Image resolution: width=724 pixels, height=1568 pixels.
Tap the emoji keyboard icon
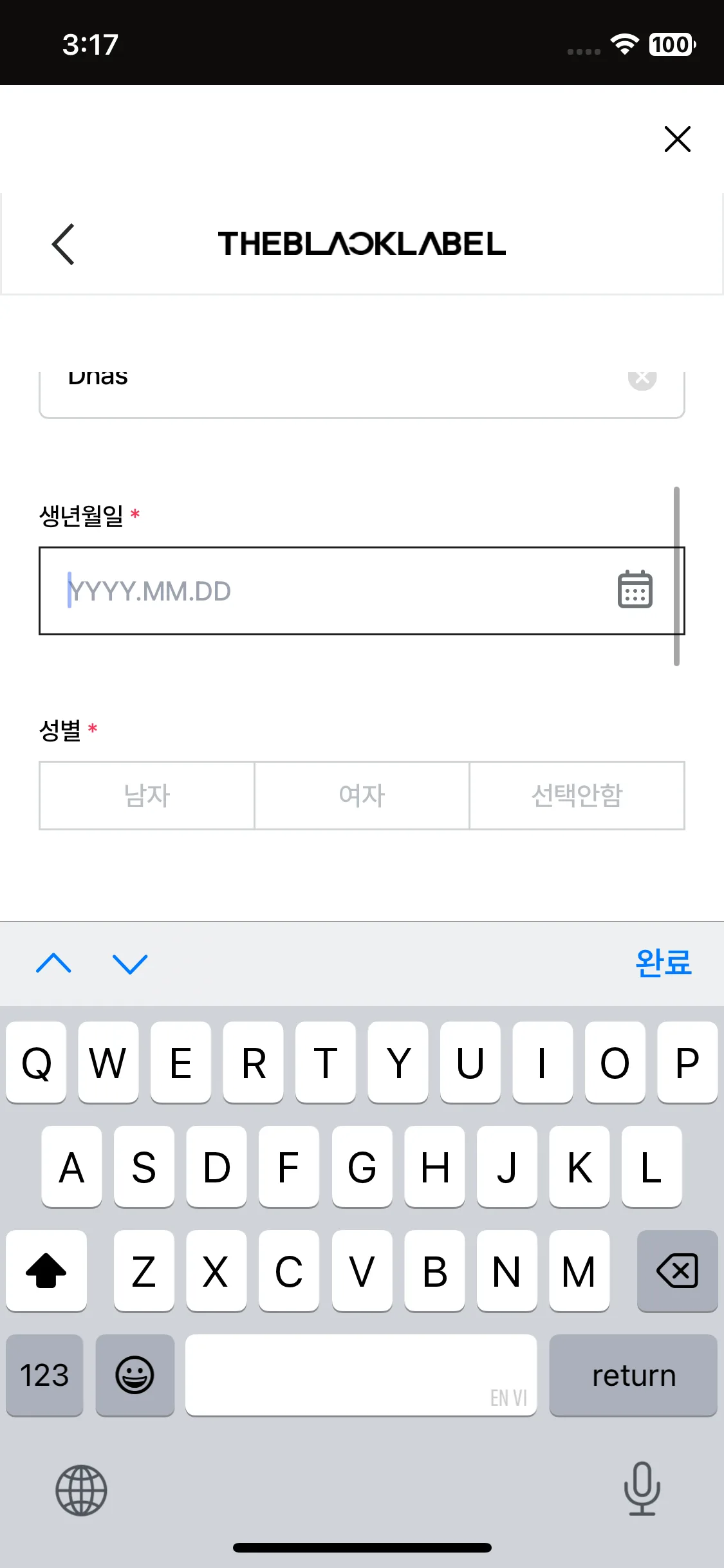[x=135, y=1376]
